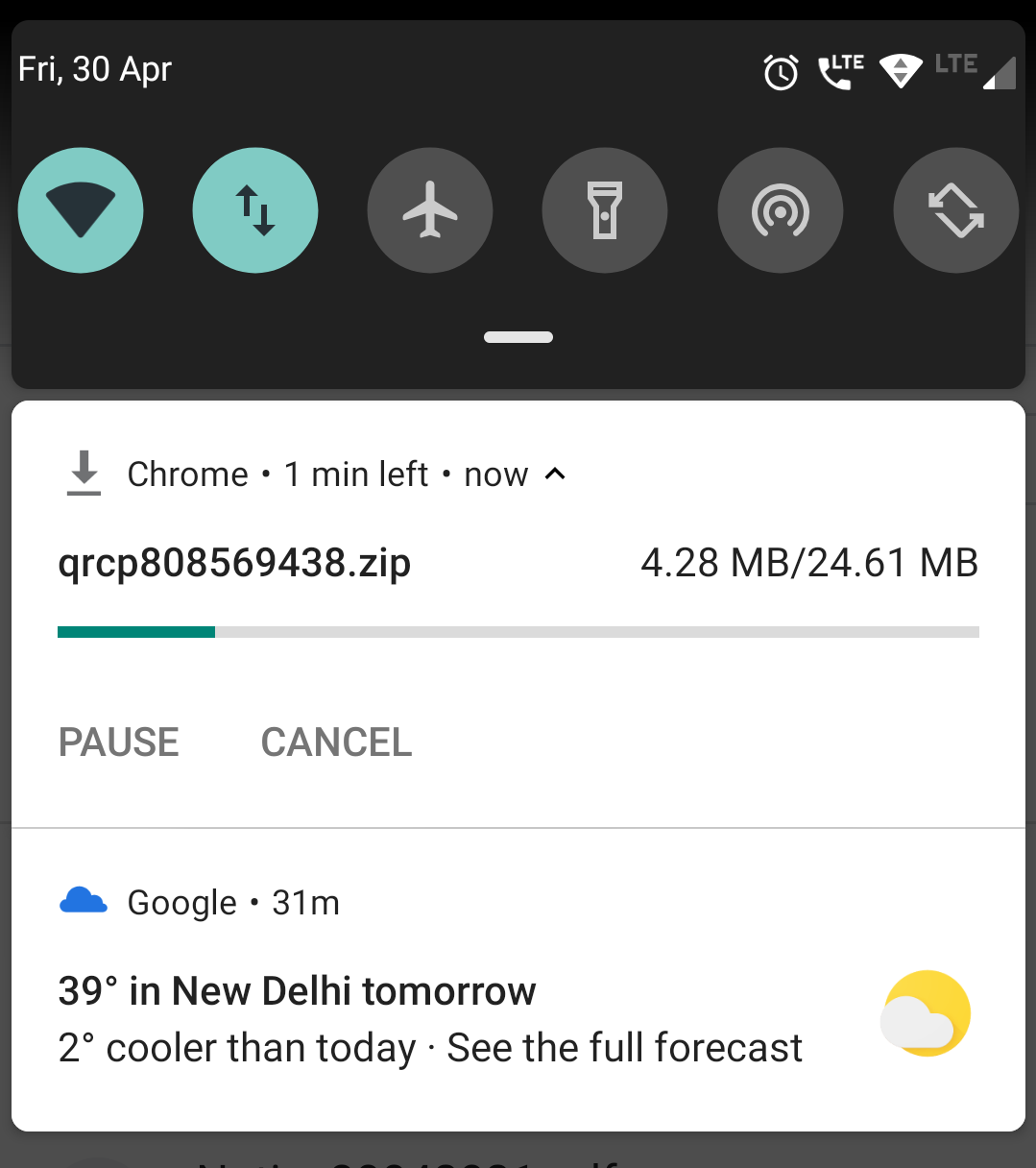Open the New Delhi weather forecast notification
This screenshot has width=1036, height=1168.
430,1019
